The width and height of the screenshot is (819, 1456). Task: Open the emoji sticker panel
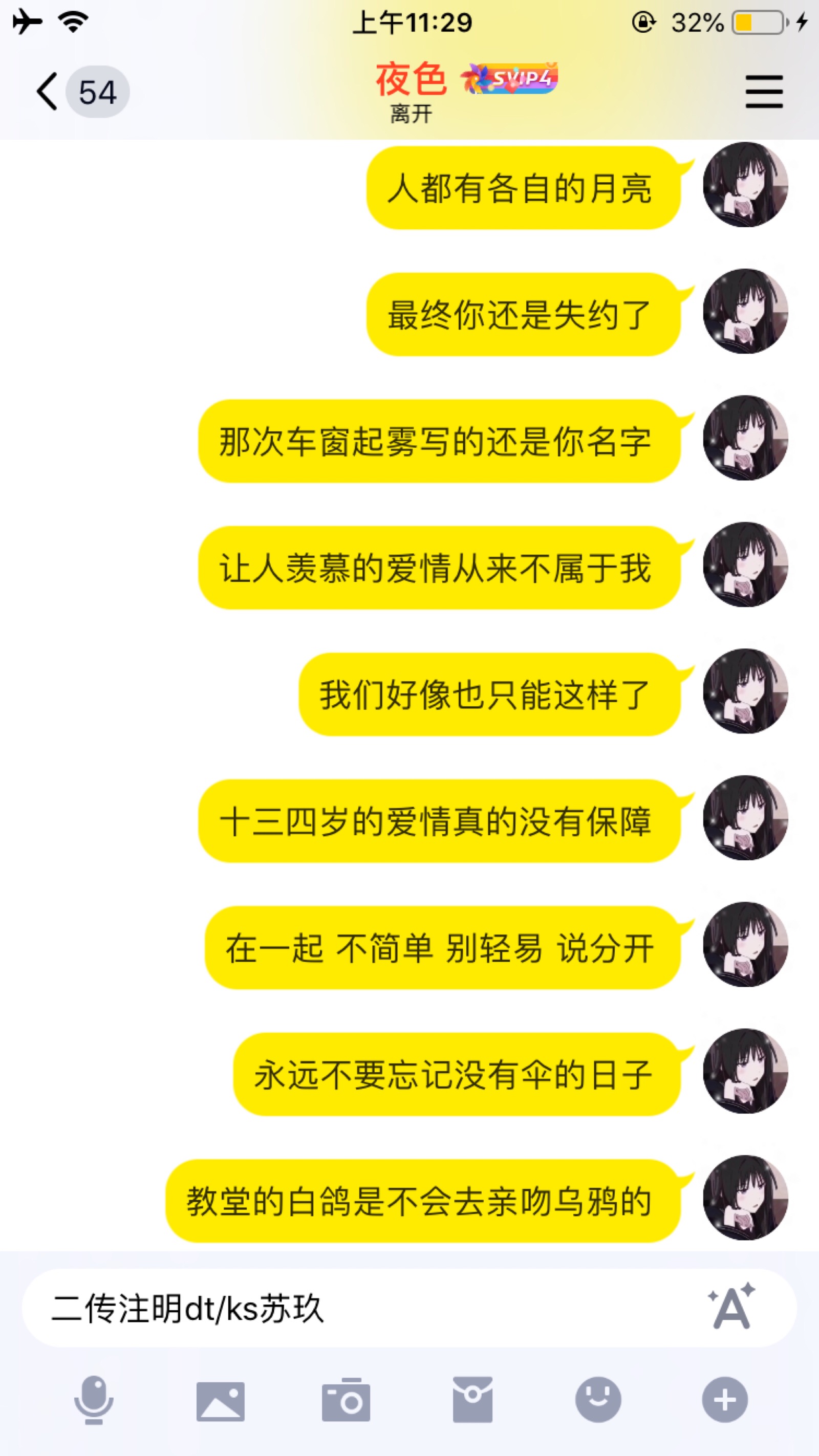(598, 1400)
